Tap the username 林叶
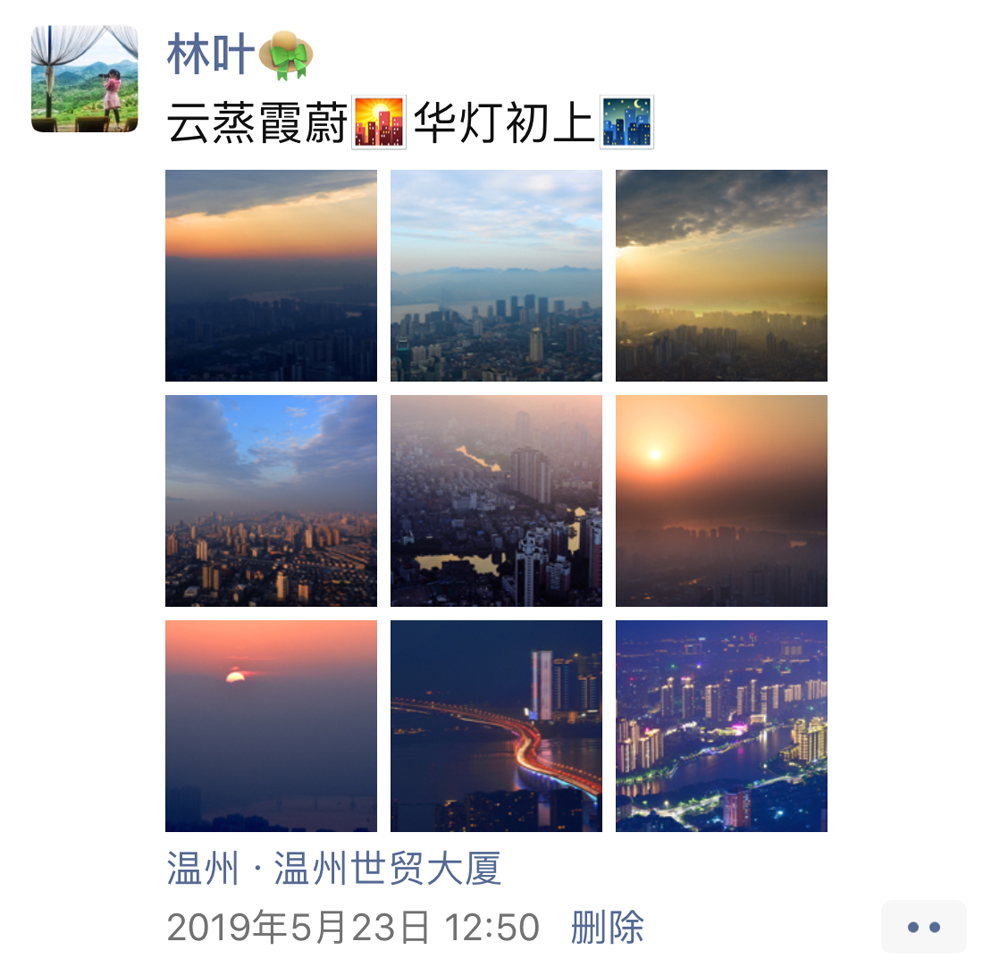 pos(210,53)
